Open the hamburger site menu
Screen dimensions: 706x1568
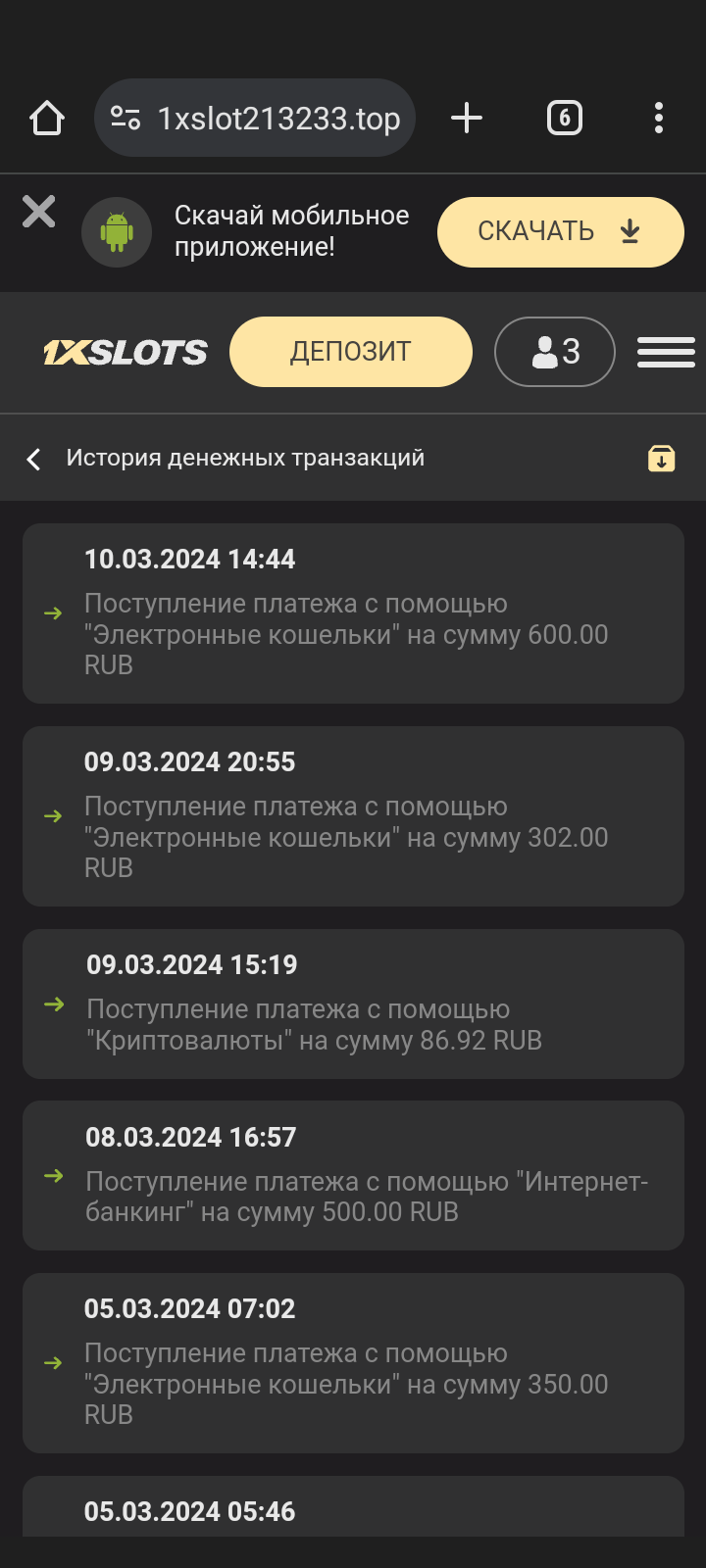tap(666, 352)
